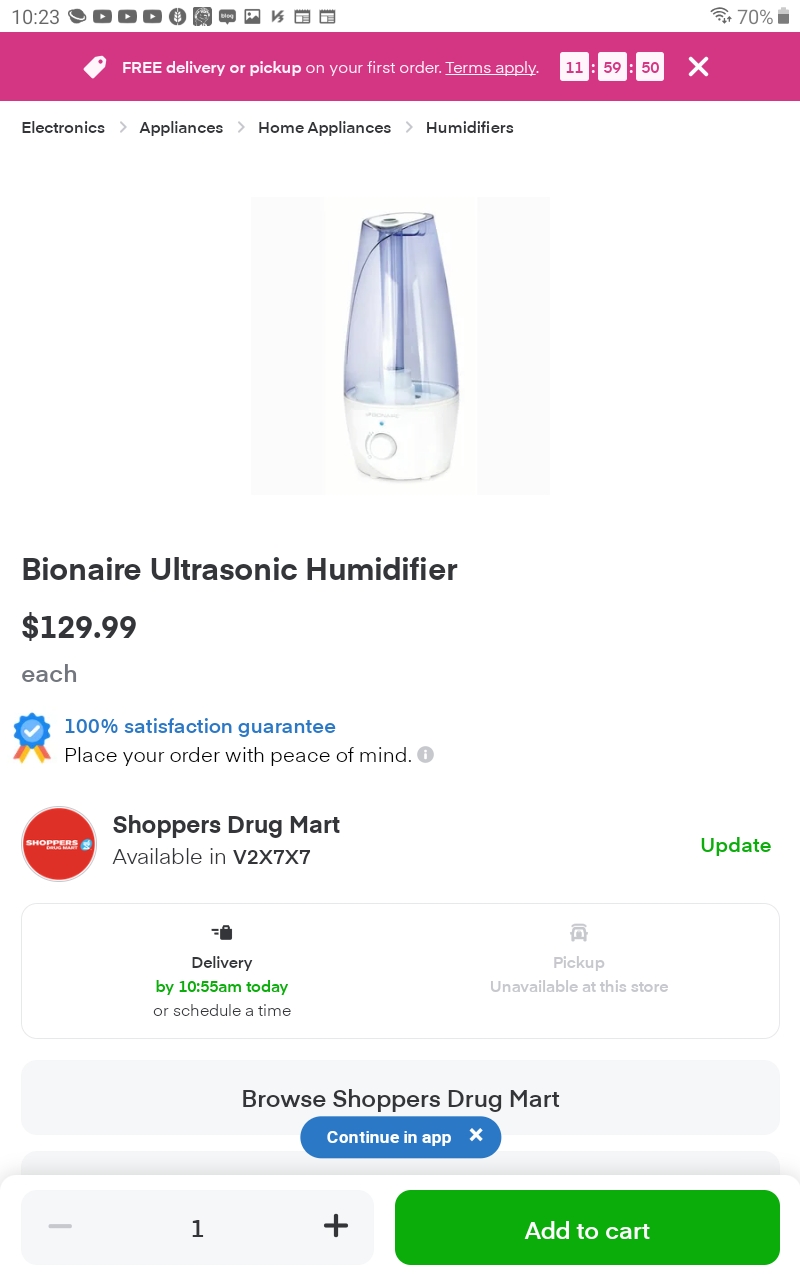The image size is (800, 1280).
Task: Tap Browse Shoppers Drug Mart button
Action: click(x=400, y=1098)
